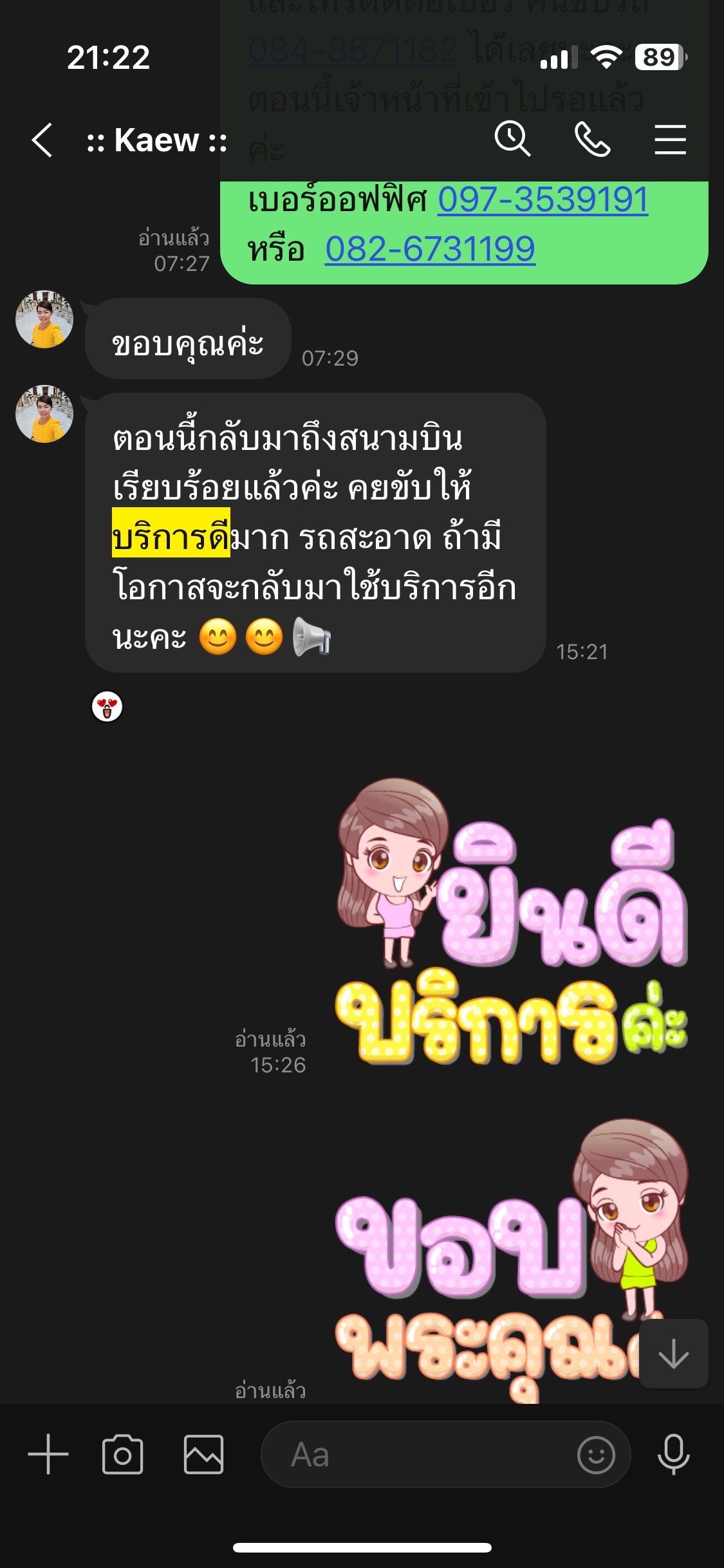724x1568 pixels.
Task: View the heart-eyes reaction on the message
Action: click(x=107, y=707)
